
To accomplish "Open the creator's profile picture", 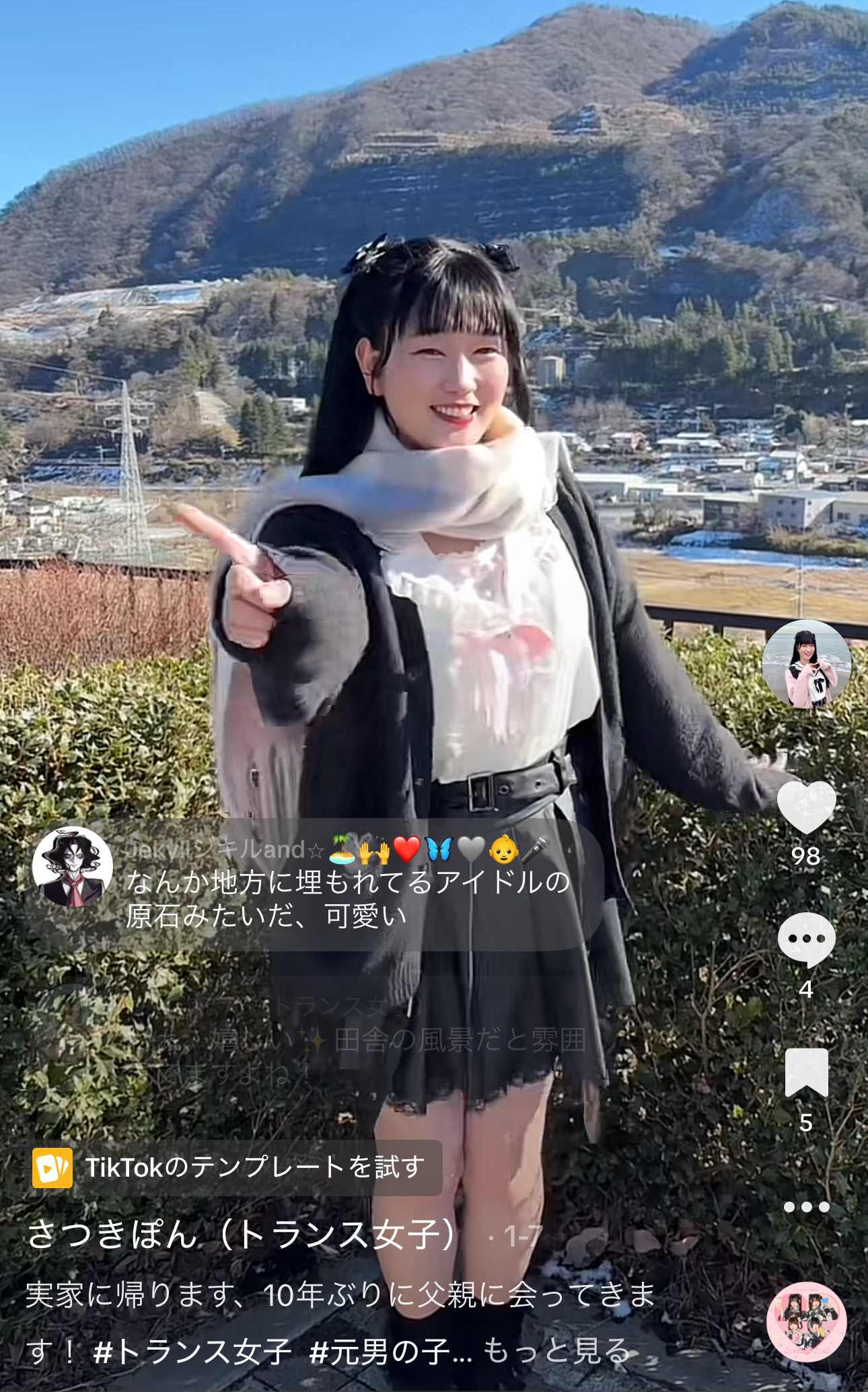I will tap(806, 665).
